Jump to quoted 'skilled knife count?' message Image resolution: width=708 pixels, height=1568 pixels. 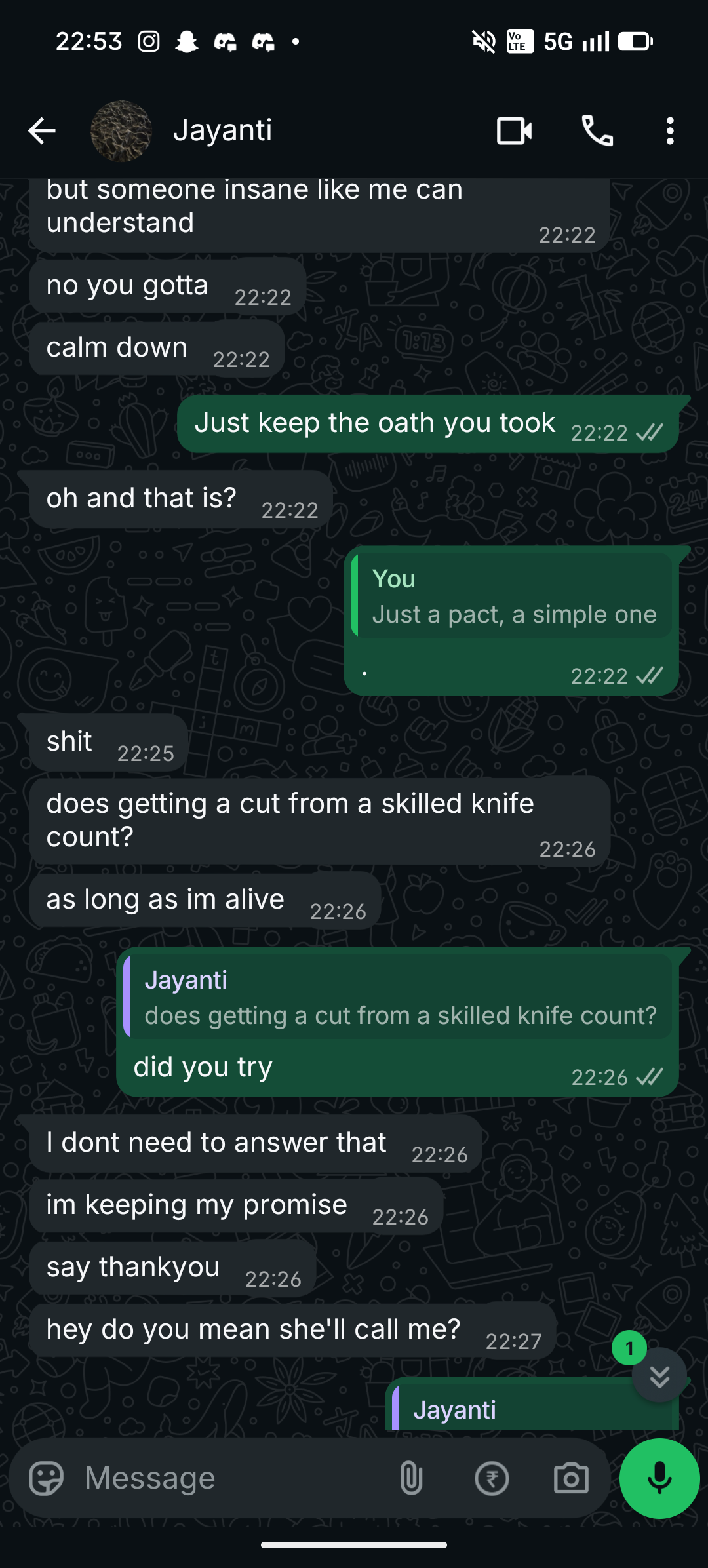tap(399, 997)
